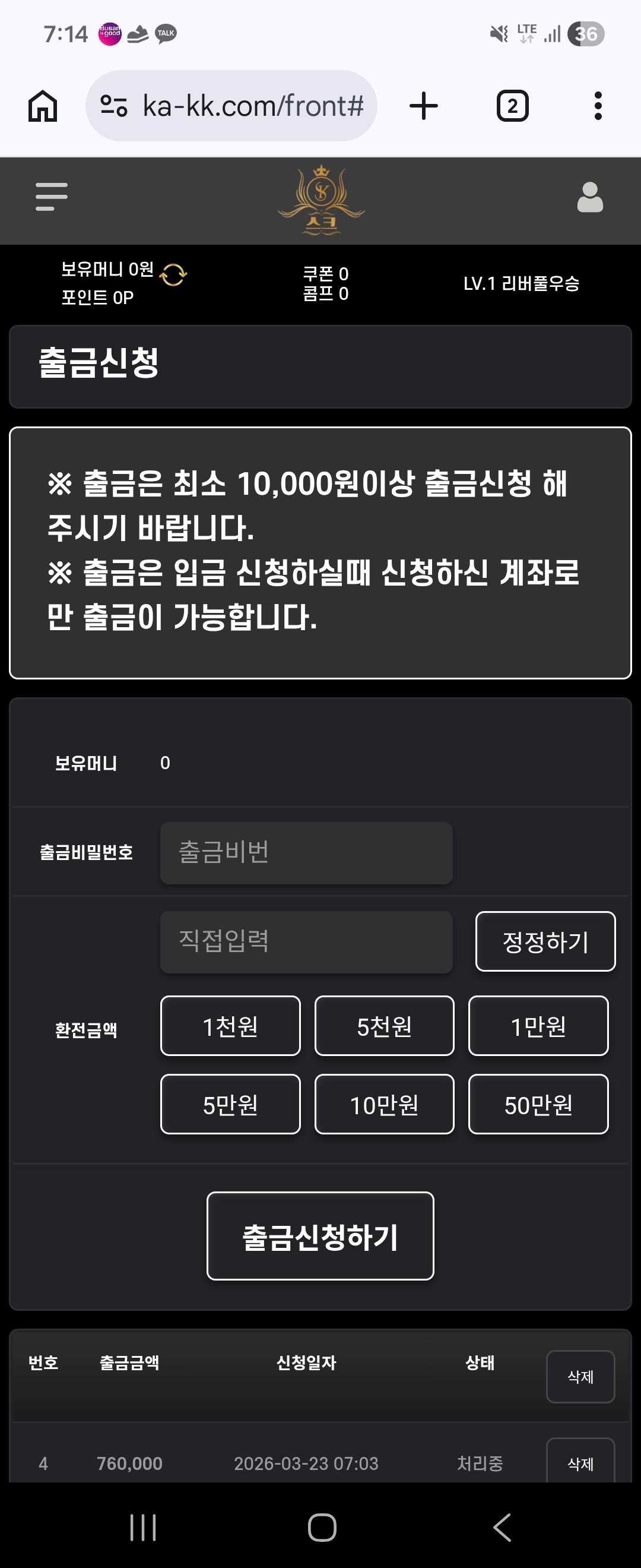
Task: Reset amount with 정정하기
Action: (x=545, y=941)
